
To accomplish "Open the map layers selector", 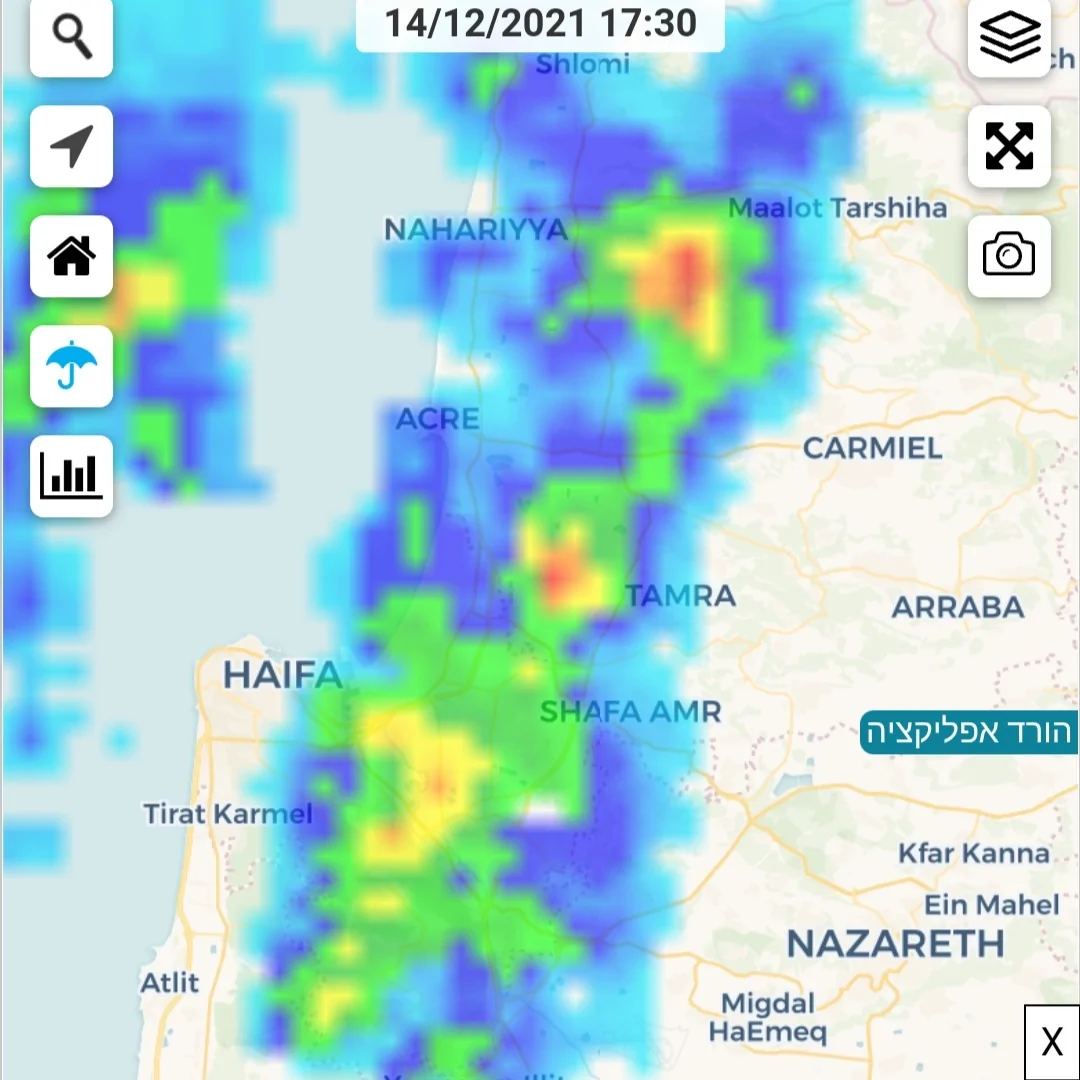I will tap(1009, 37).
